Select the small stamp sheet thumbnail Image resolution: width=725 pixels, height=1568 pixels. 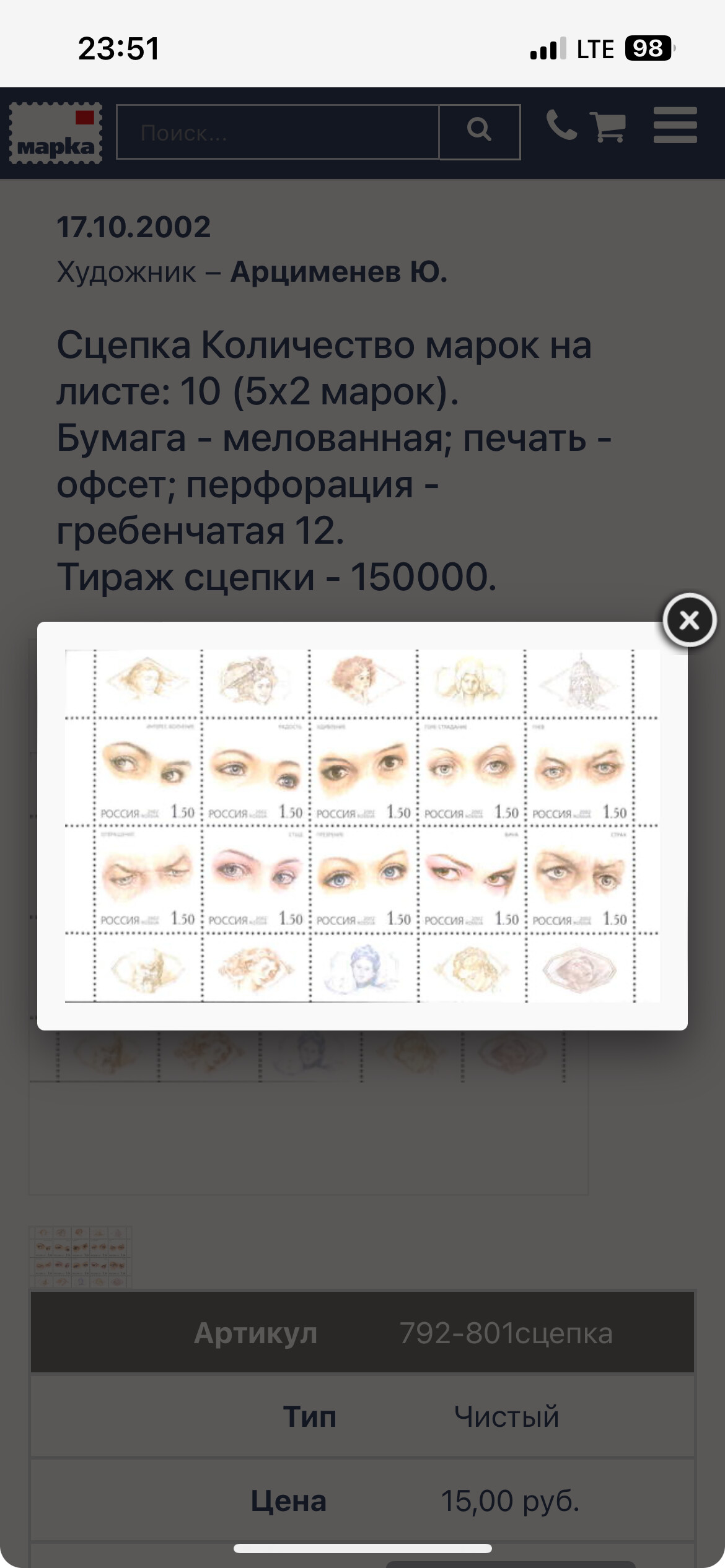click(81, 1257)
